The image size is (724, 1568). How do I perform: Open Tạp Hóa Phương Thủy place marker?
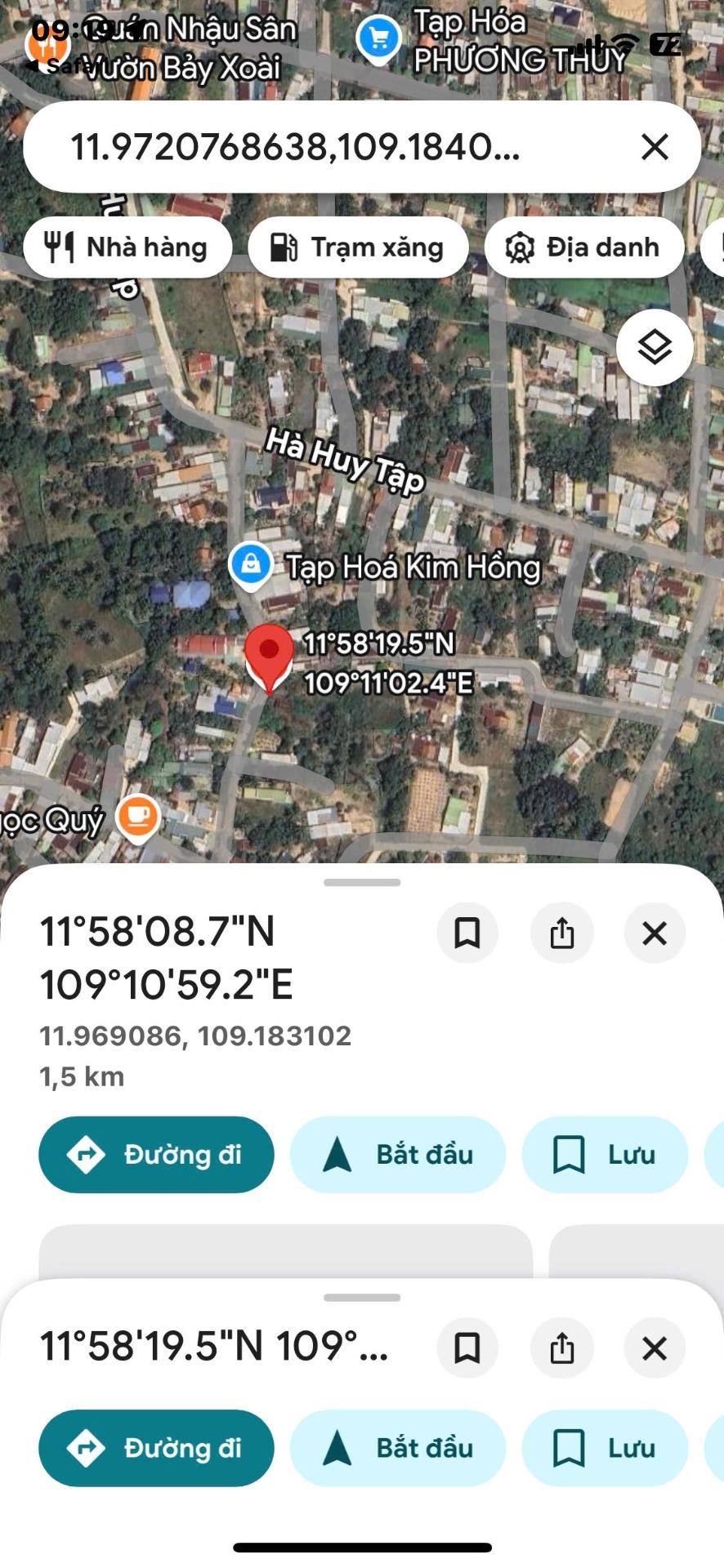[x=378, y=38]
